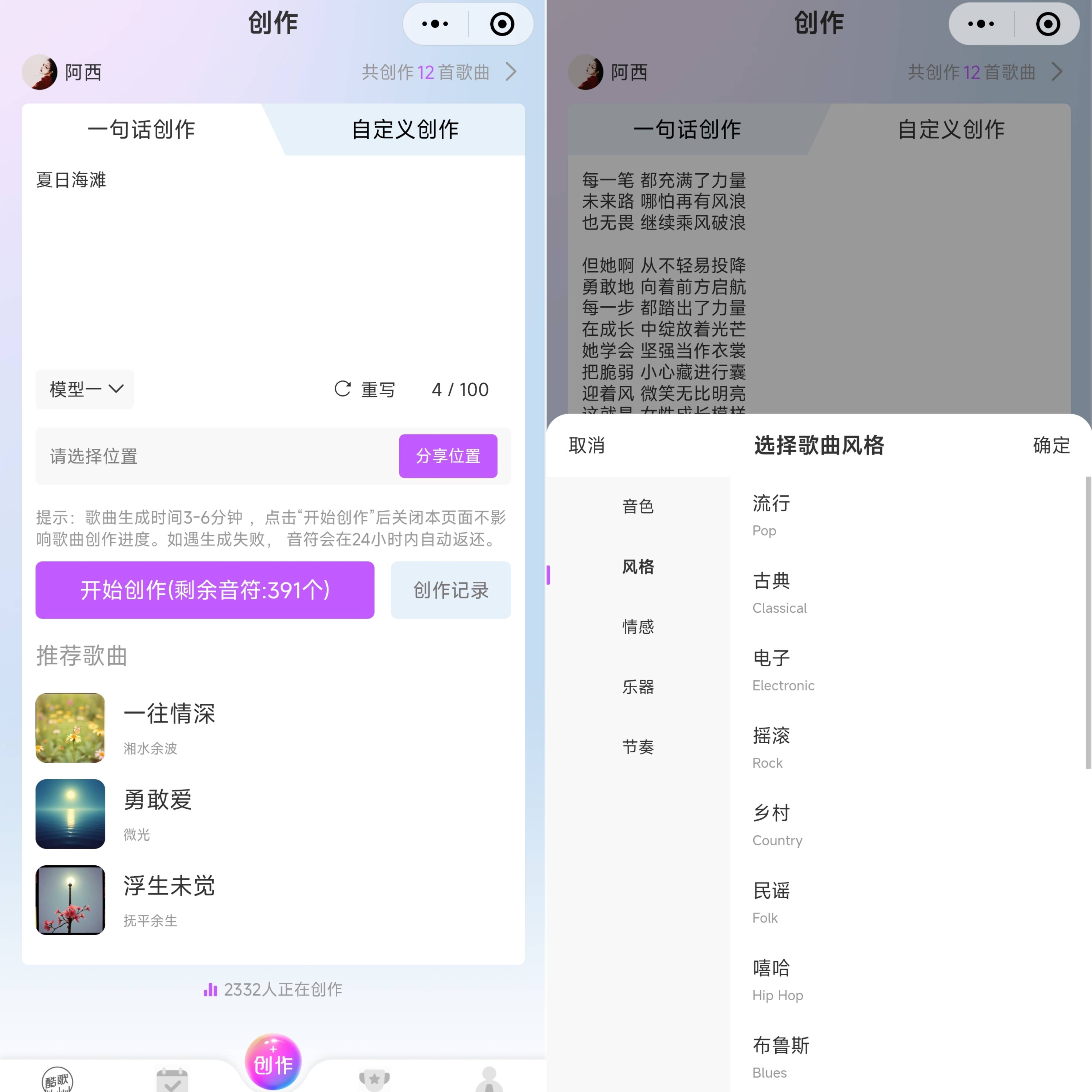Viewport: 1092px width, 1092px height.
Task: Choose the 摇滚 Rock style
Action: tap(771, 747)
